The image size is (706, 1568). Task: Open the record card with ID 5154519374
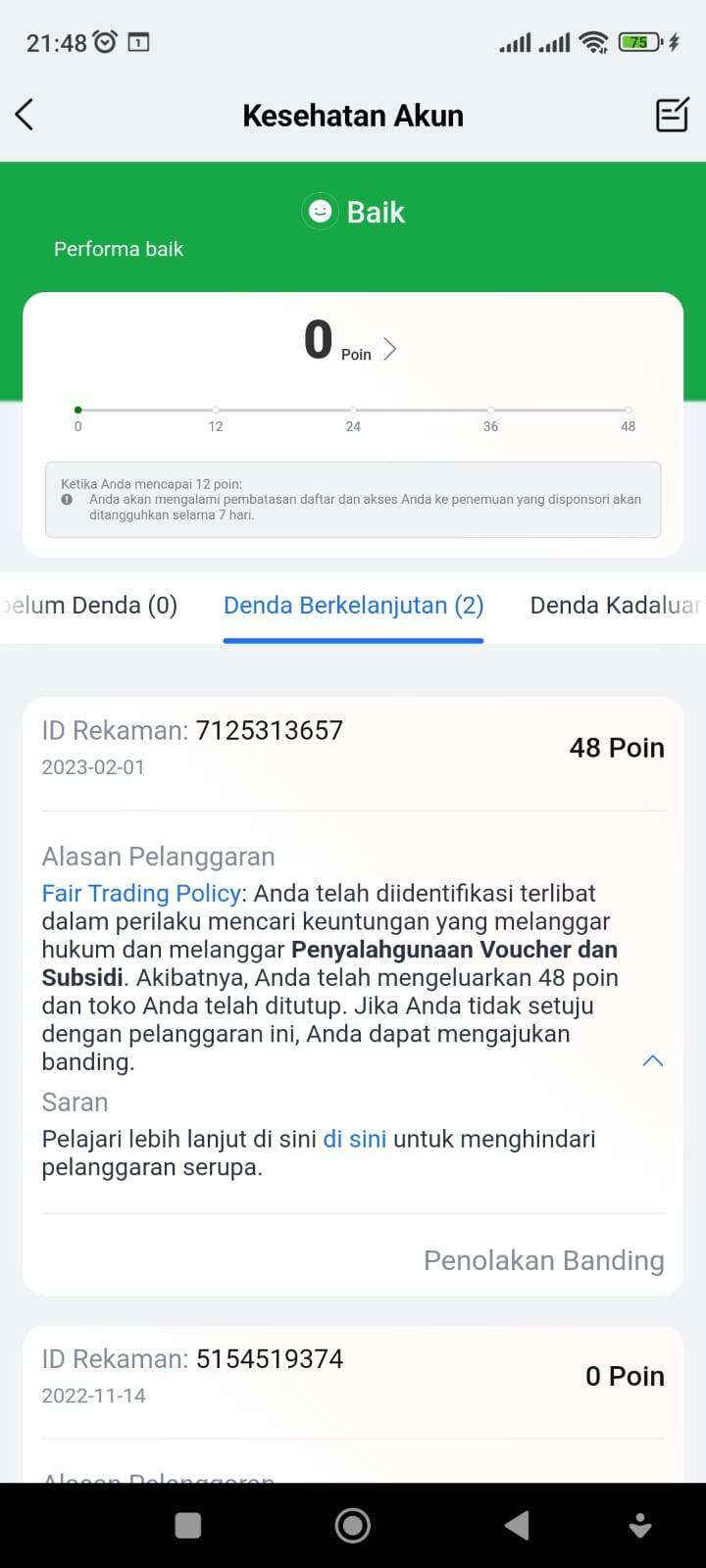(353, 1403)
